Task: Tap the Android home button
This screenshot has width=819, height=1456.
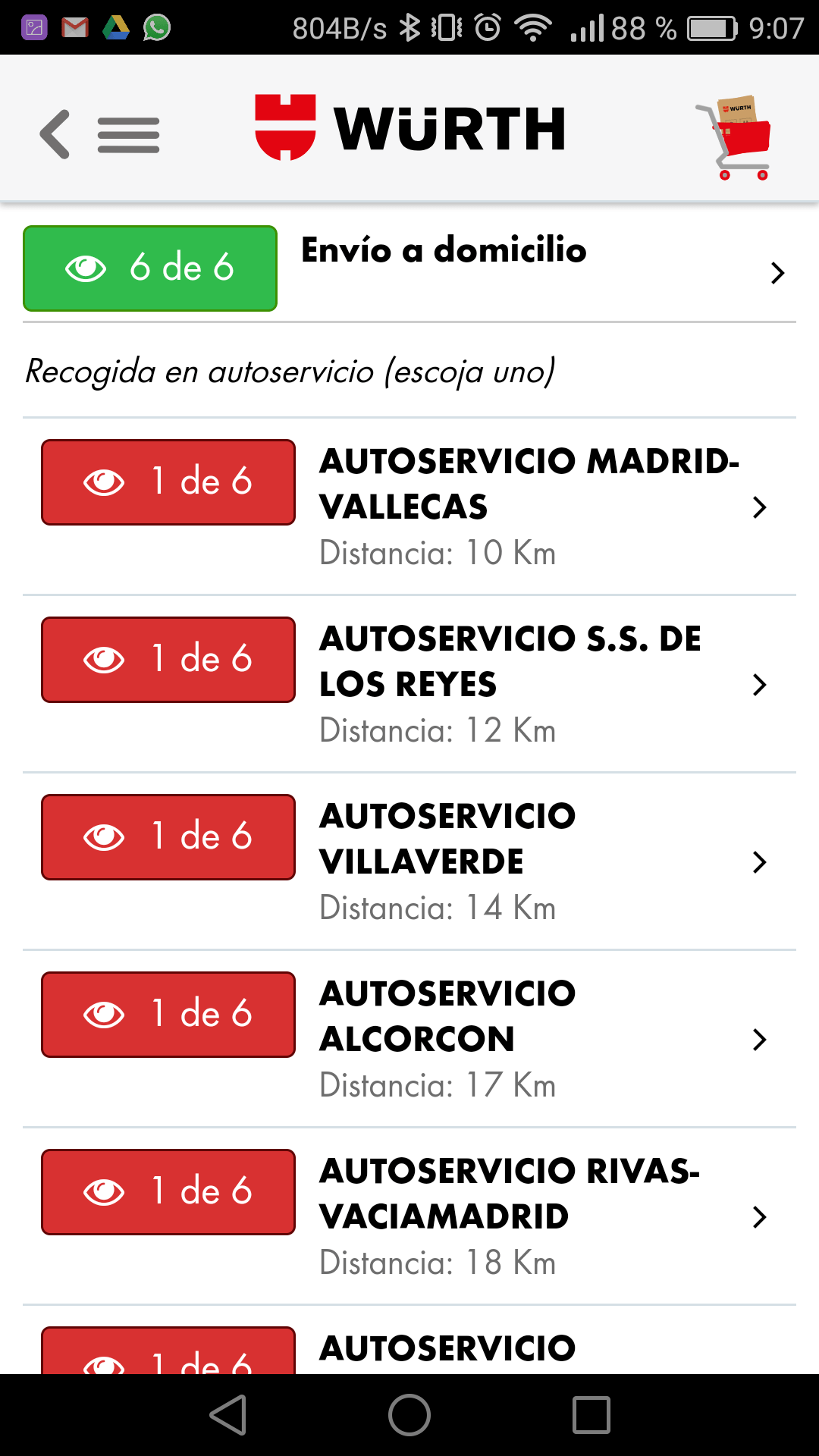Action: click(409, 1415)
